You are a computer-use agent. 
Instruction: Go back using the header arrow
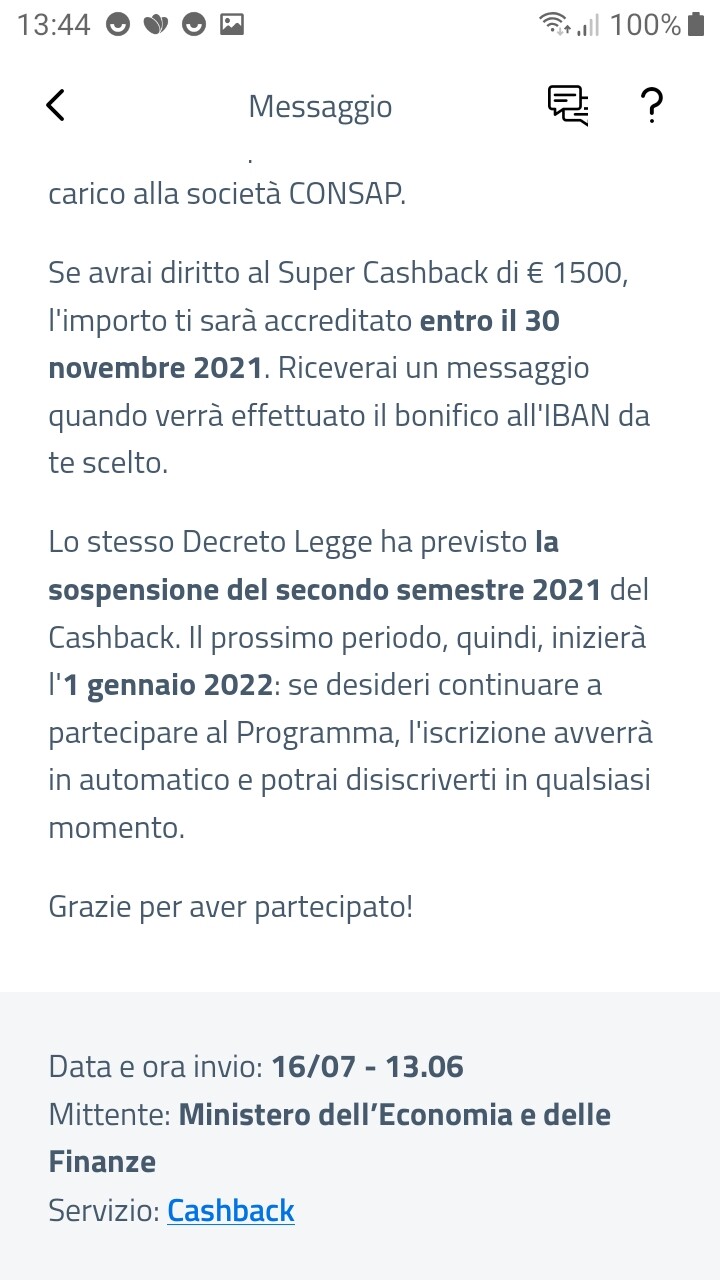tap(56, 105)
